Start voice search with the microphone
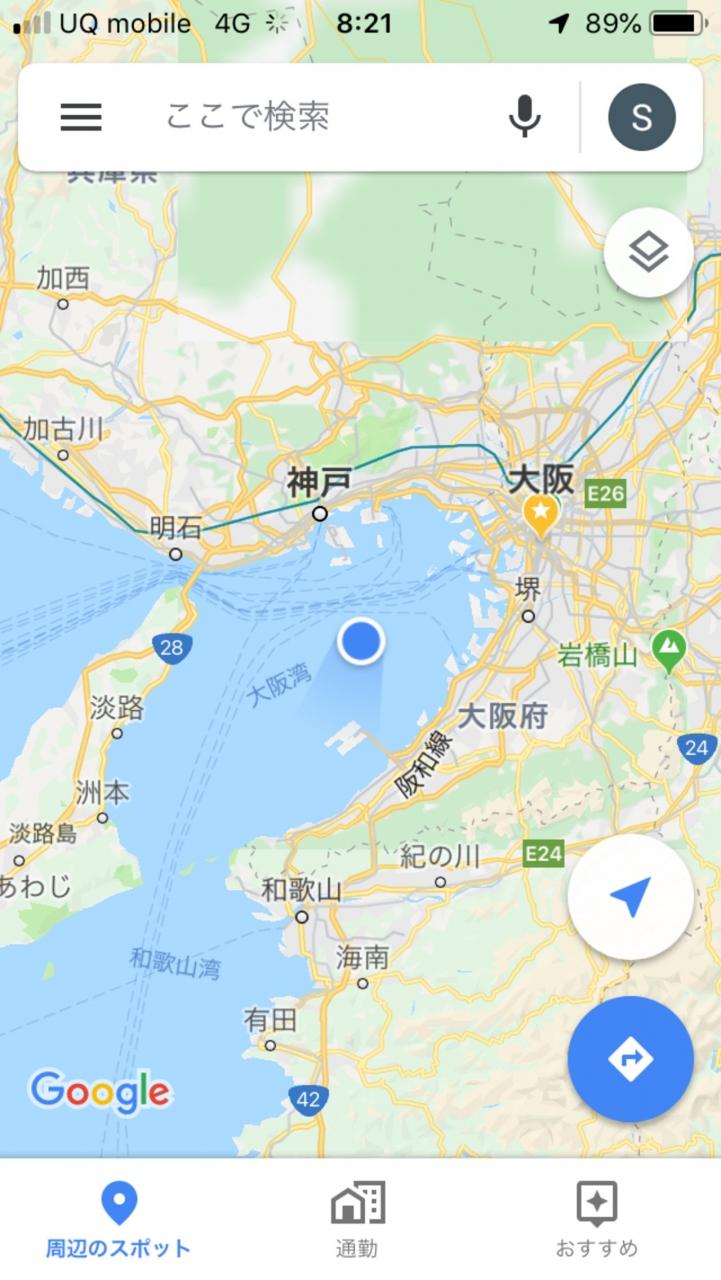 point(524,118)
